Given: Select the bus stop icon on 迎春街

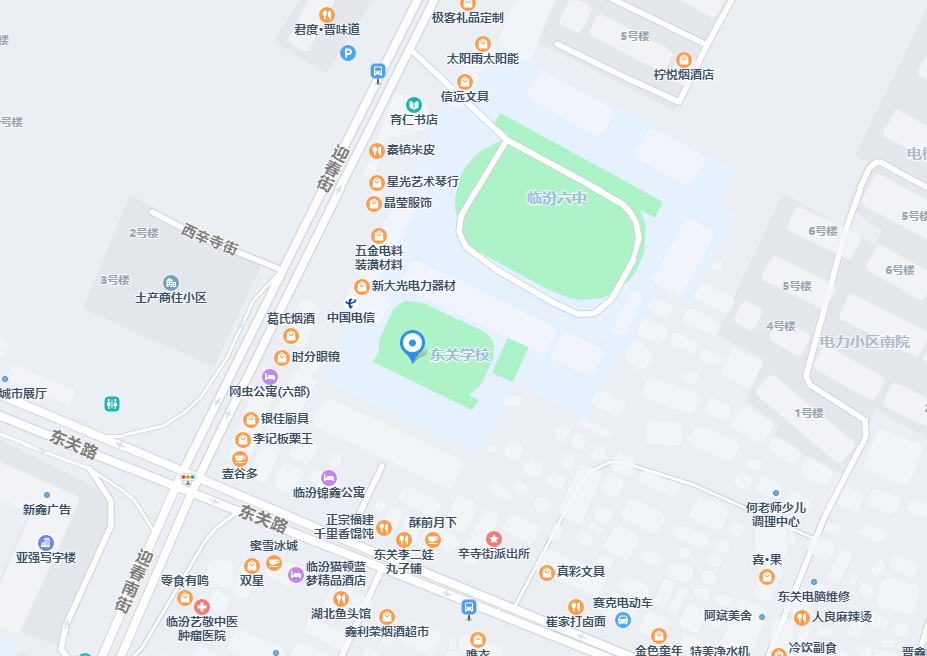Looking at the screenshot, I should [x=378, y=72].
